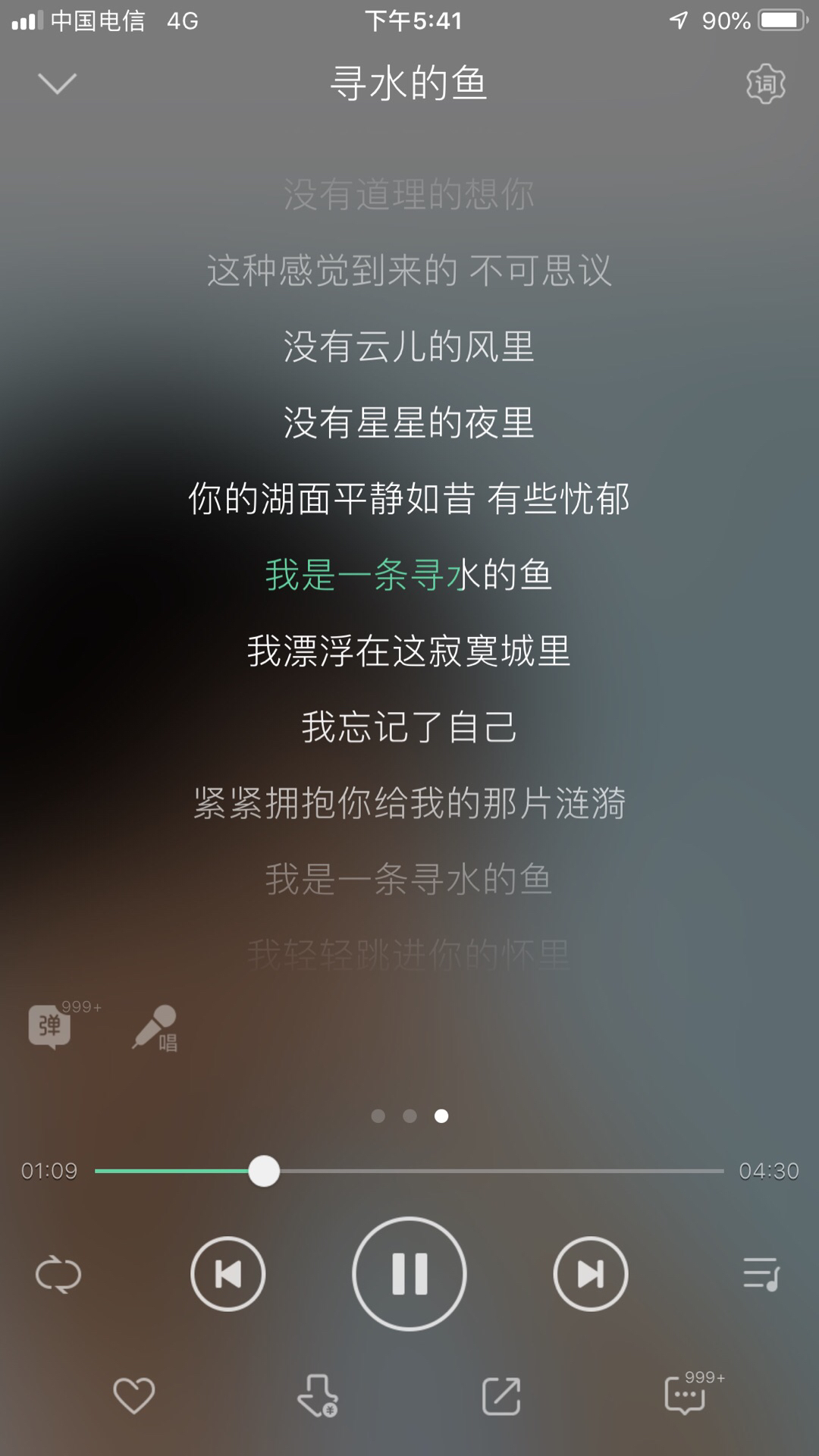Change the repeat mode

(x=58, y=1274)
